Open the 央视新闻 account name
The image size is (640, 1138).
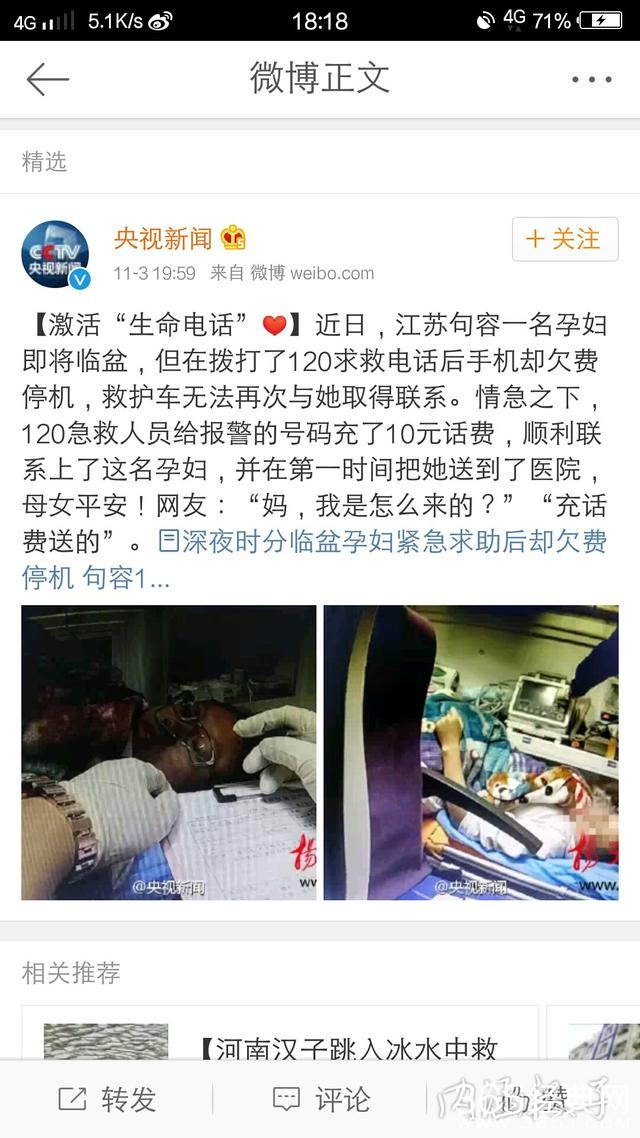pos(163,238)
